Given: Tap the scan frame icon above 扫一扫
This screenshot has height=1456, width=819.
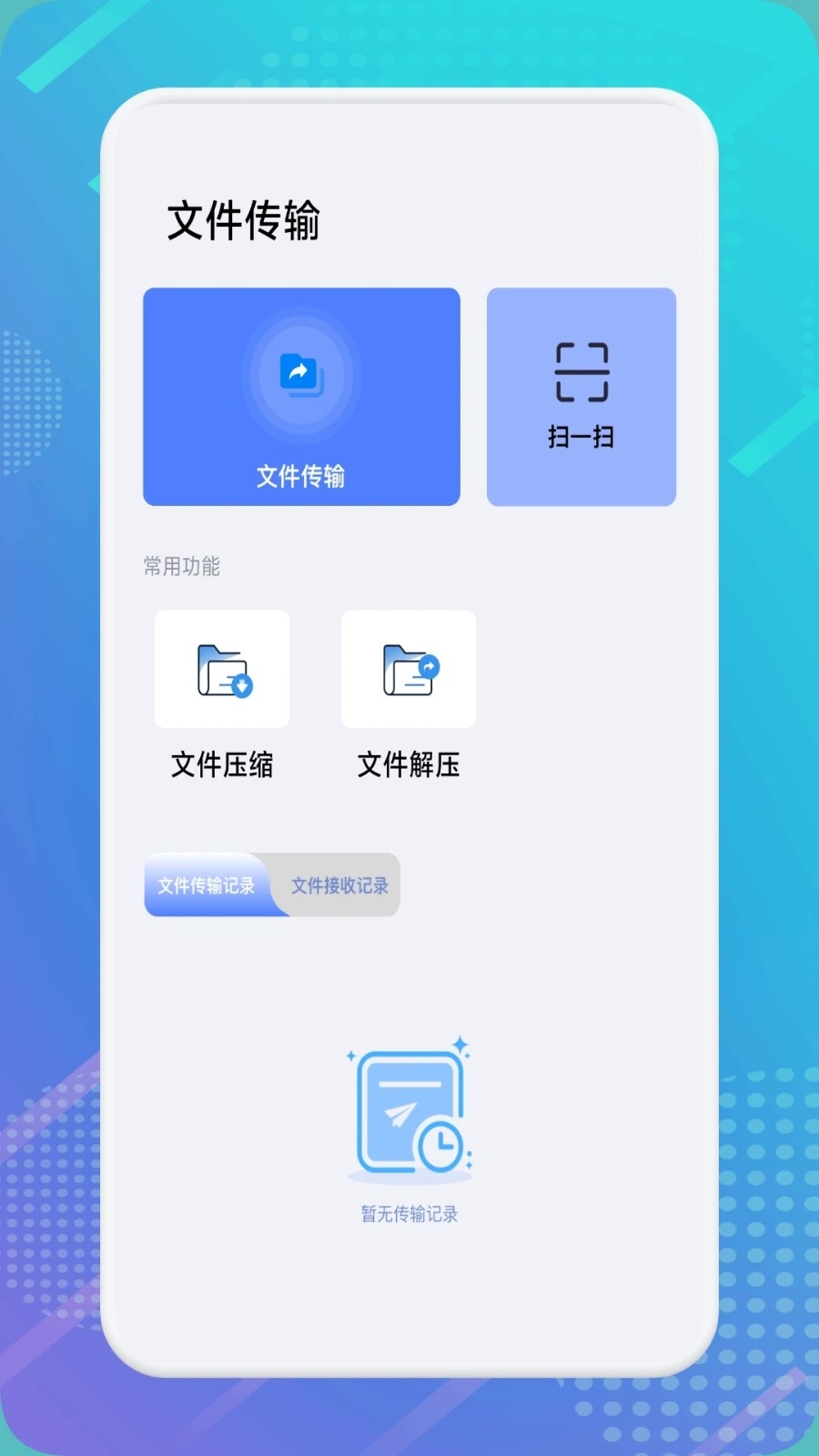Looking at the screenshot, I should [x=580, y=369].
